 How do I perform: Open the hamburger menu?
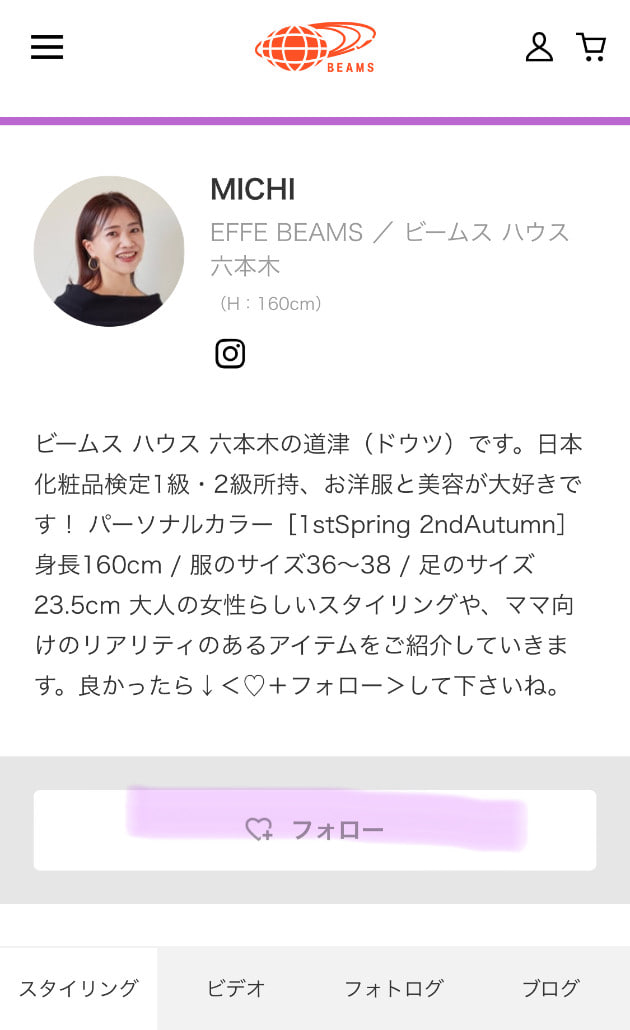click(x=47, y=47)
